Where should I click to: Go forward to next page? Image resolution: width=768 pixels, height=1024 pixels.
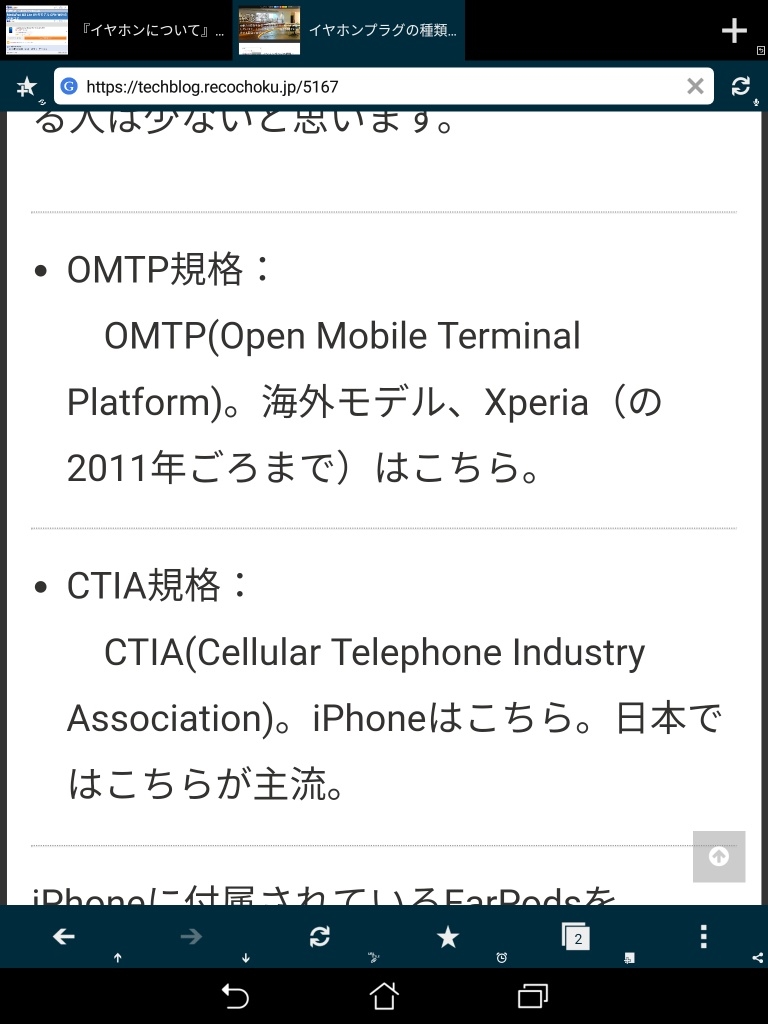click(x=191, y=937)
